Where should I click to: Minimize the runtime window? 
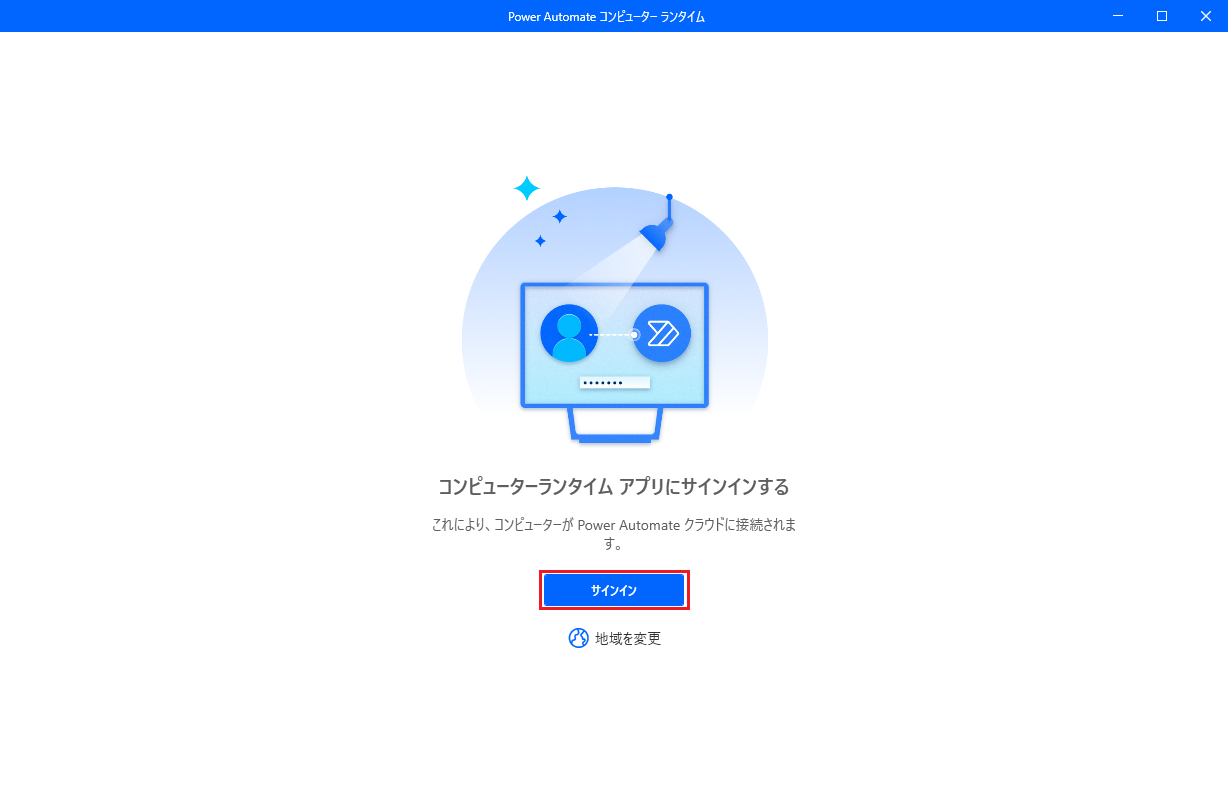(1118, 16)
